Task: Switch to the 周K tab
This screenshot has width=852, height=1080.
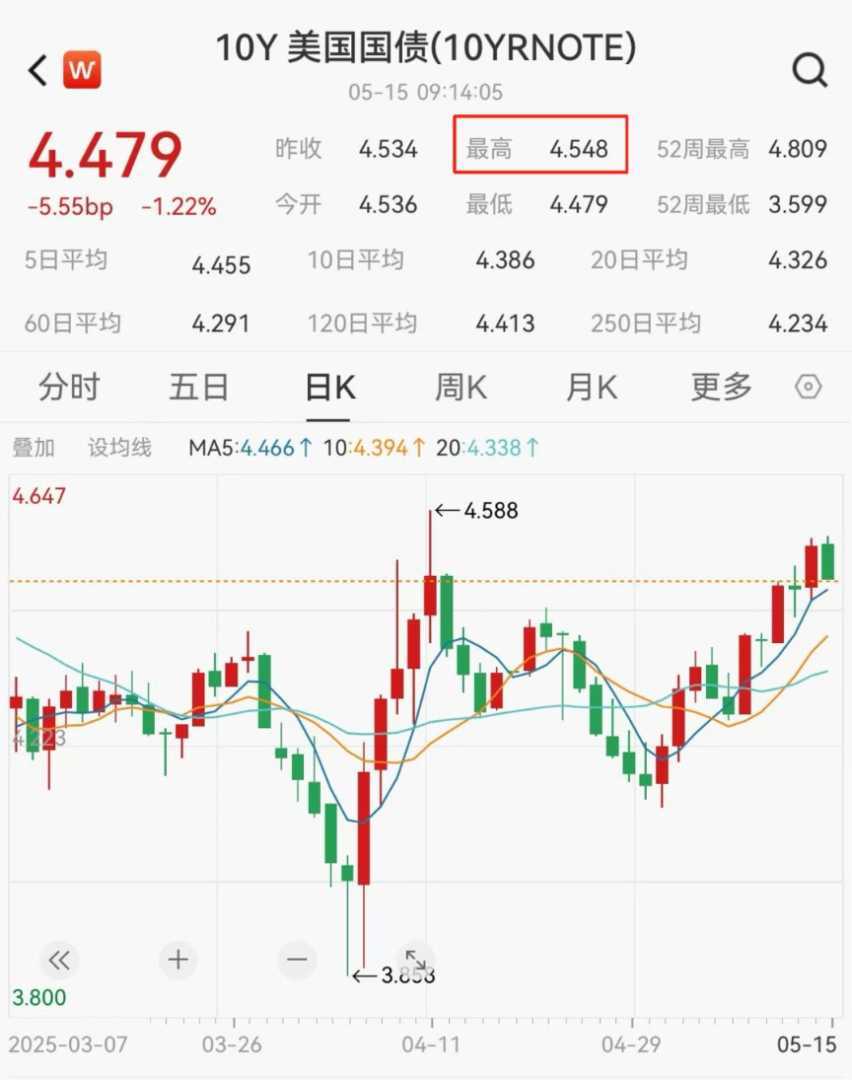Action: [460, 387]
